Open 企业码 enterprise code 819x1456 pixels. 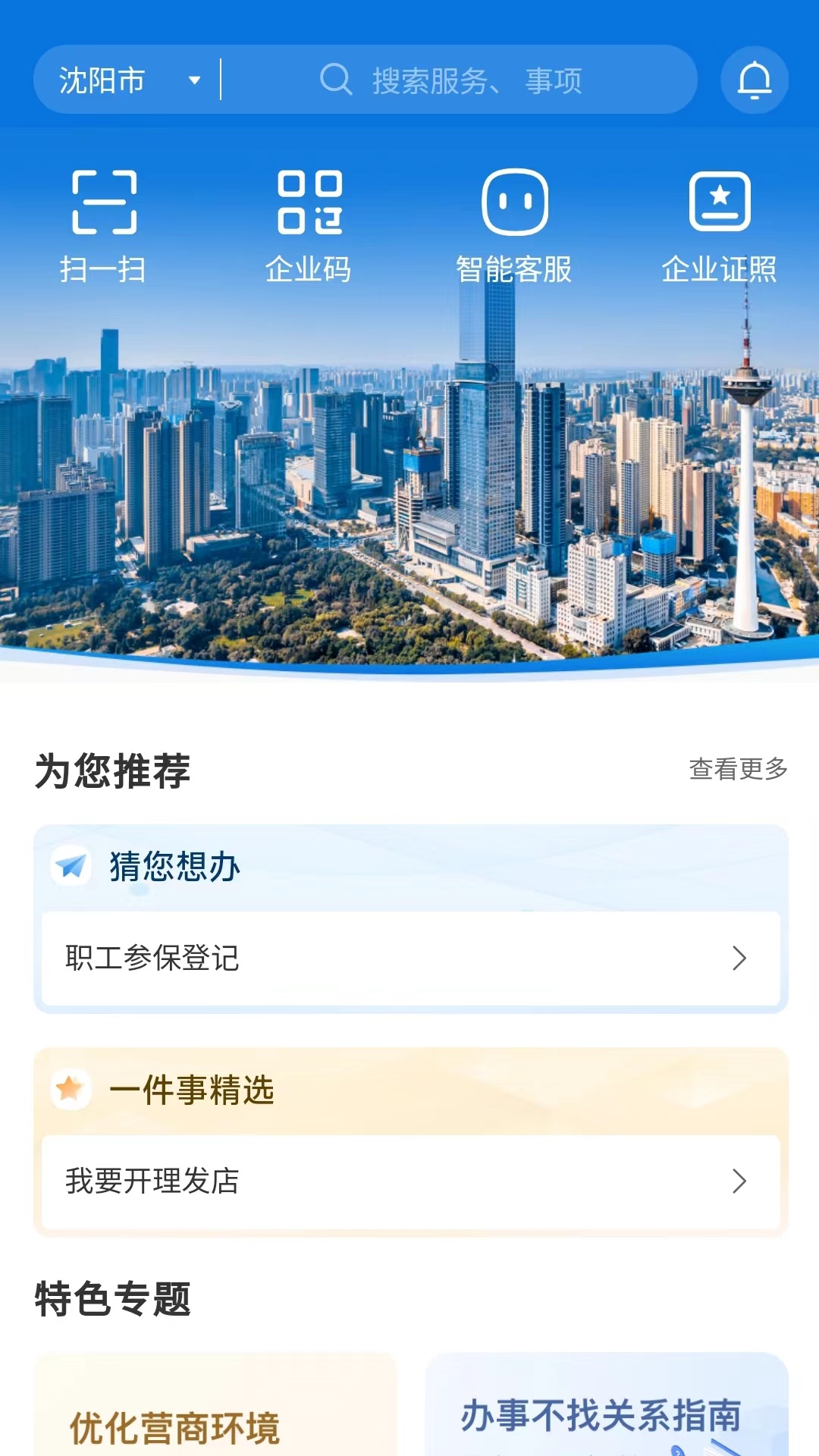[309, 225]
